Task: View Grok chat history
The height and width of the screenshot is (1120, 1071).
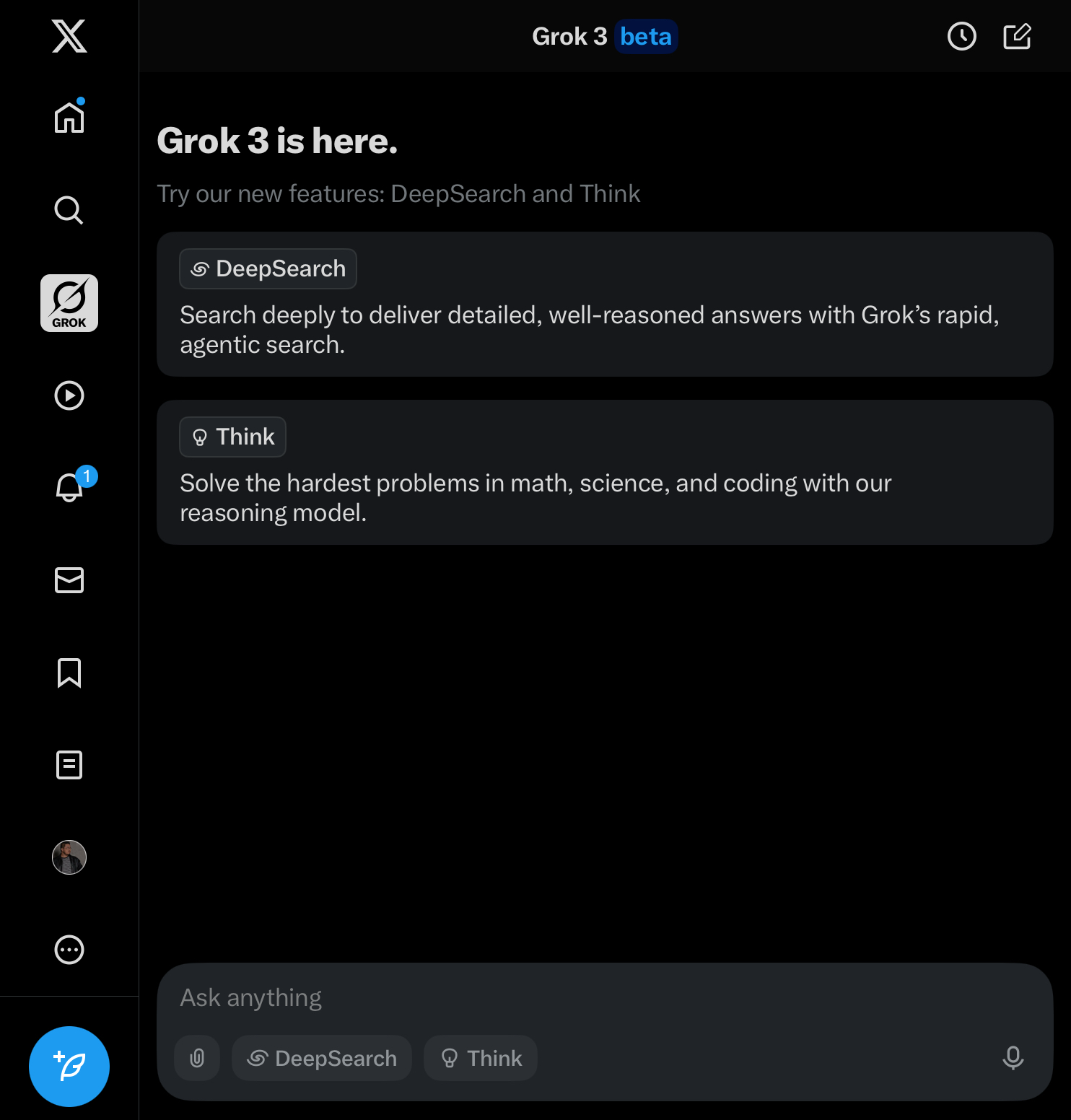Action: click(x=961, y=36)
